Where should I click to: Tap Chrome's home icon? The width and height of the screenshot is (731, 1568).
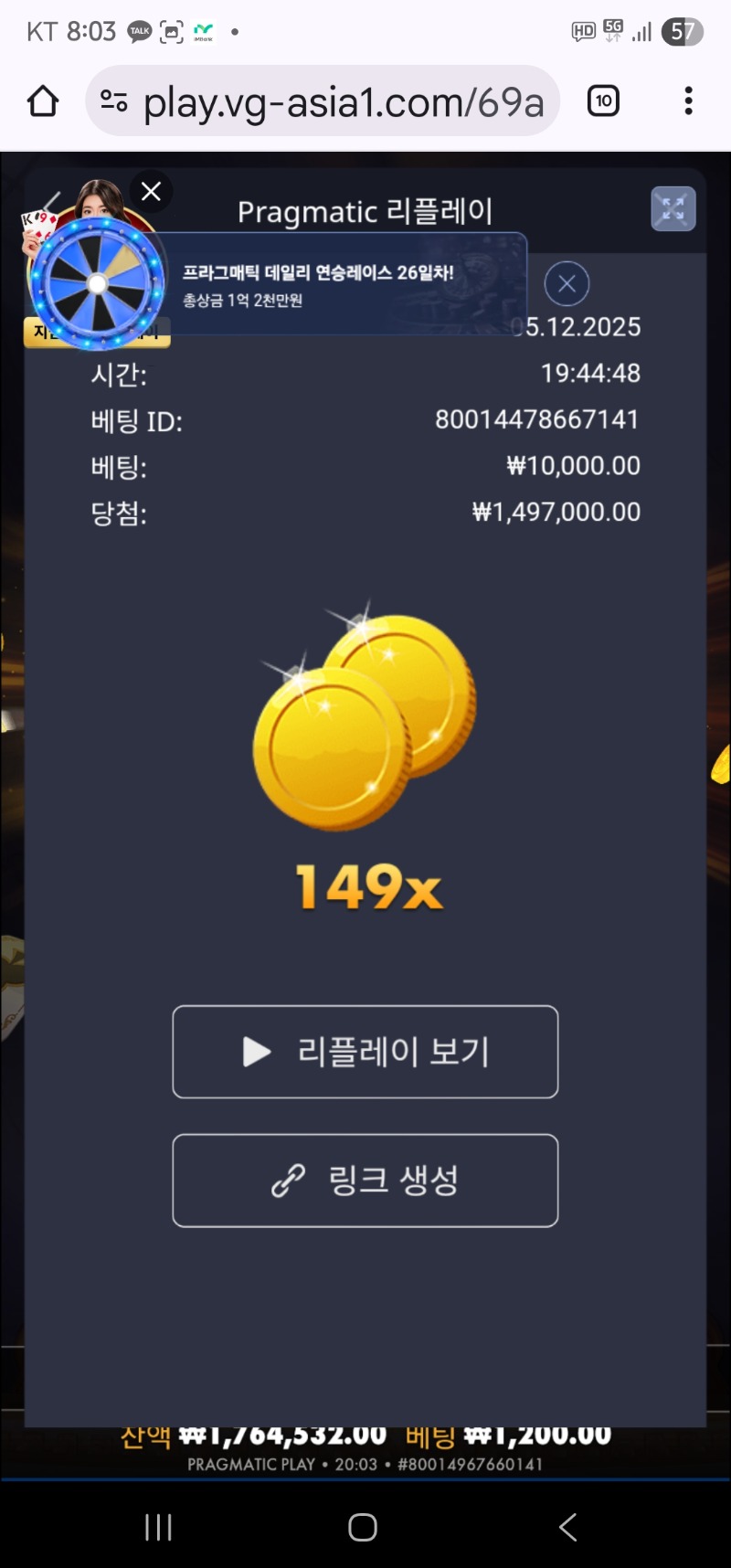(x=43, y=101)
